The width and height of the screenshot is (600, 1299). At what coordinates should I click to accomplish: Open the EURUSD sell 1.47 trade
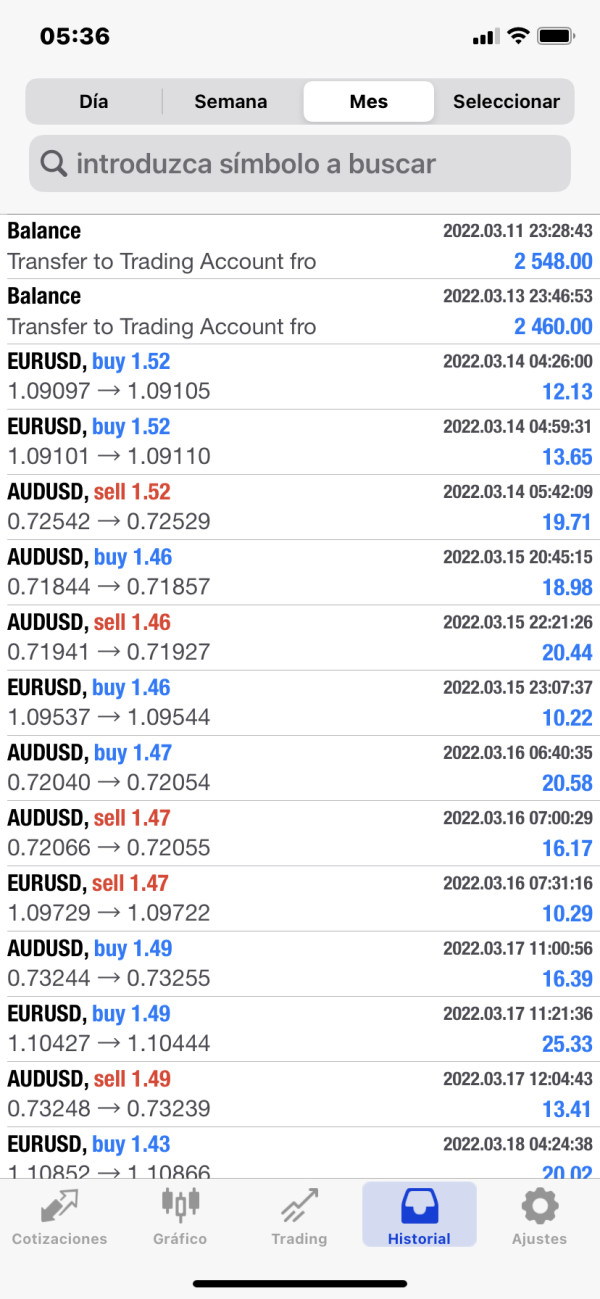click(x=300, y=898)
